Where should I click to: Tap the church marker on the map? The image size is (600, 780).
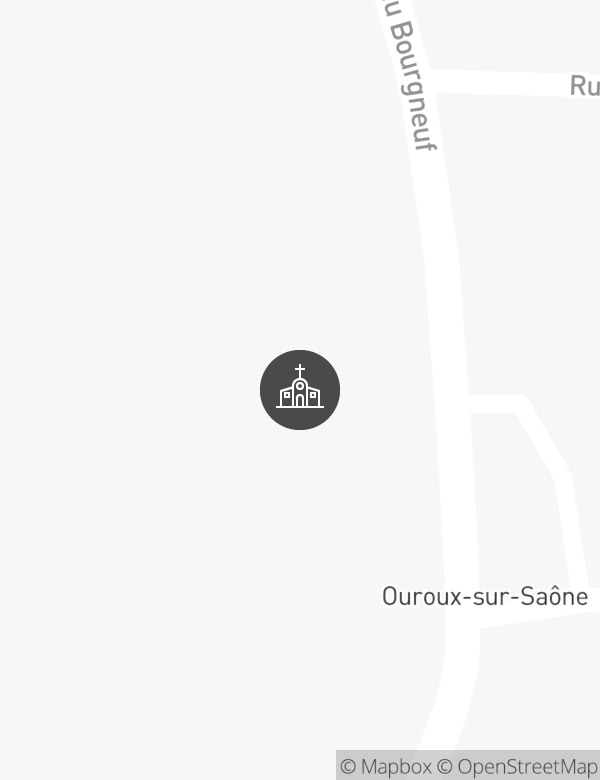[300, 390]
